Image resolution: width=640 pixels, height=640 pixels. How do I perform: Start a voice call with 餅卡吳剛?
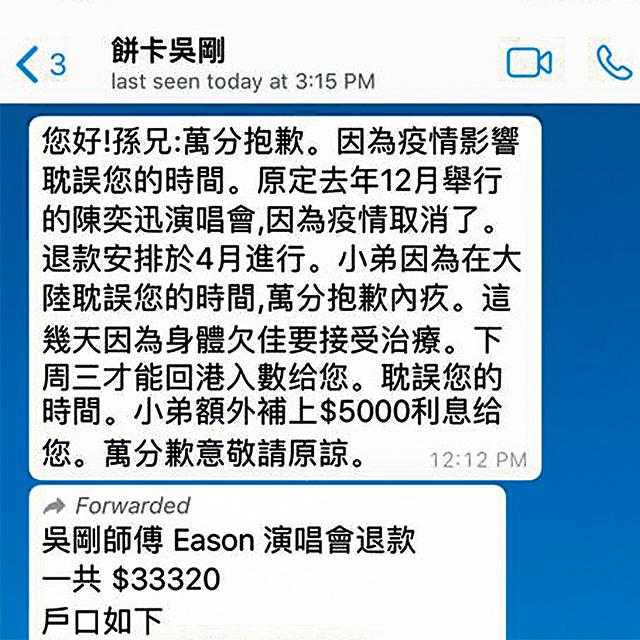(x=614, y=63)
